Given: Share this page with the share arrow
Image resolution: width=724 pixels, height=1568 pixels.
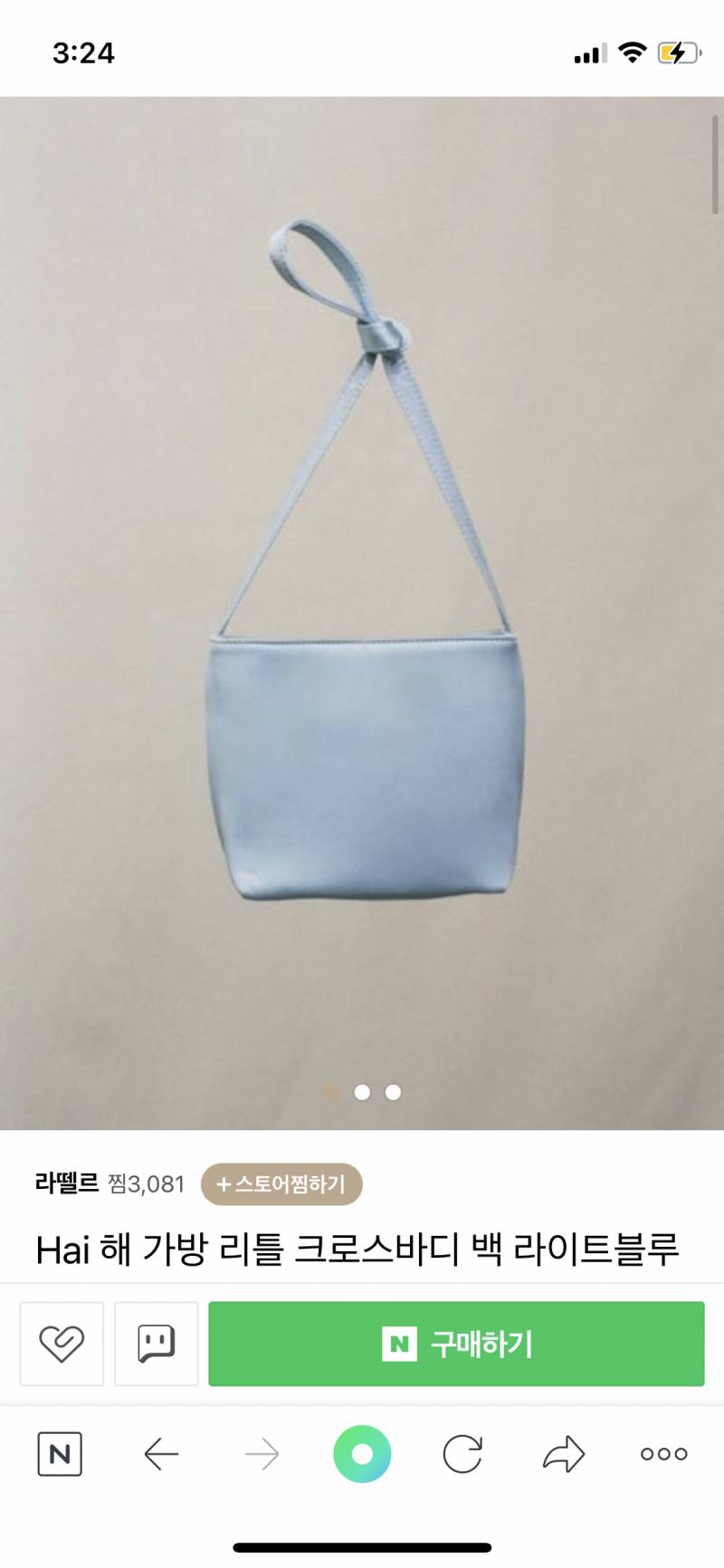Looking at the screenshot, I should 564,1454.
